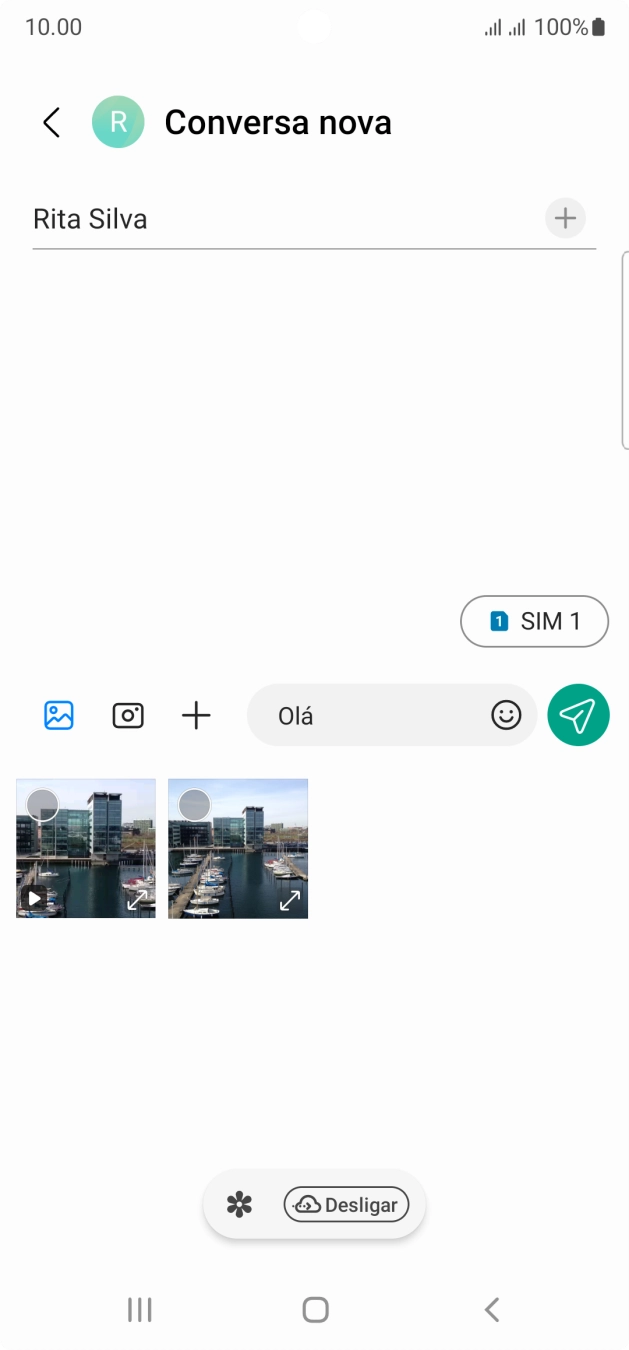Tap the Desligar button
629x1350 pixels.
pos(346,1205)
